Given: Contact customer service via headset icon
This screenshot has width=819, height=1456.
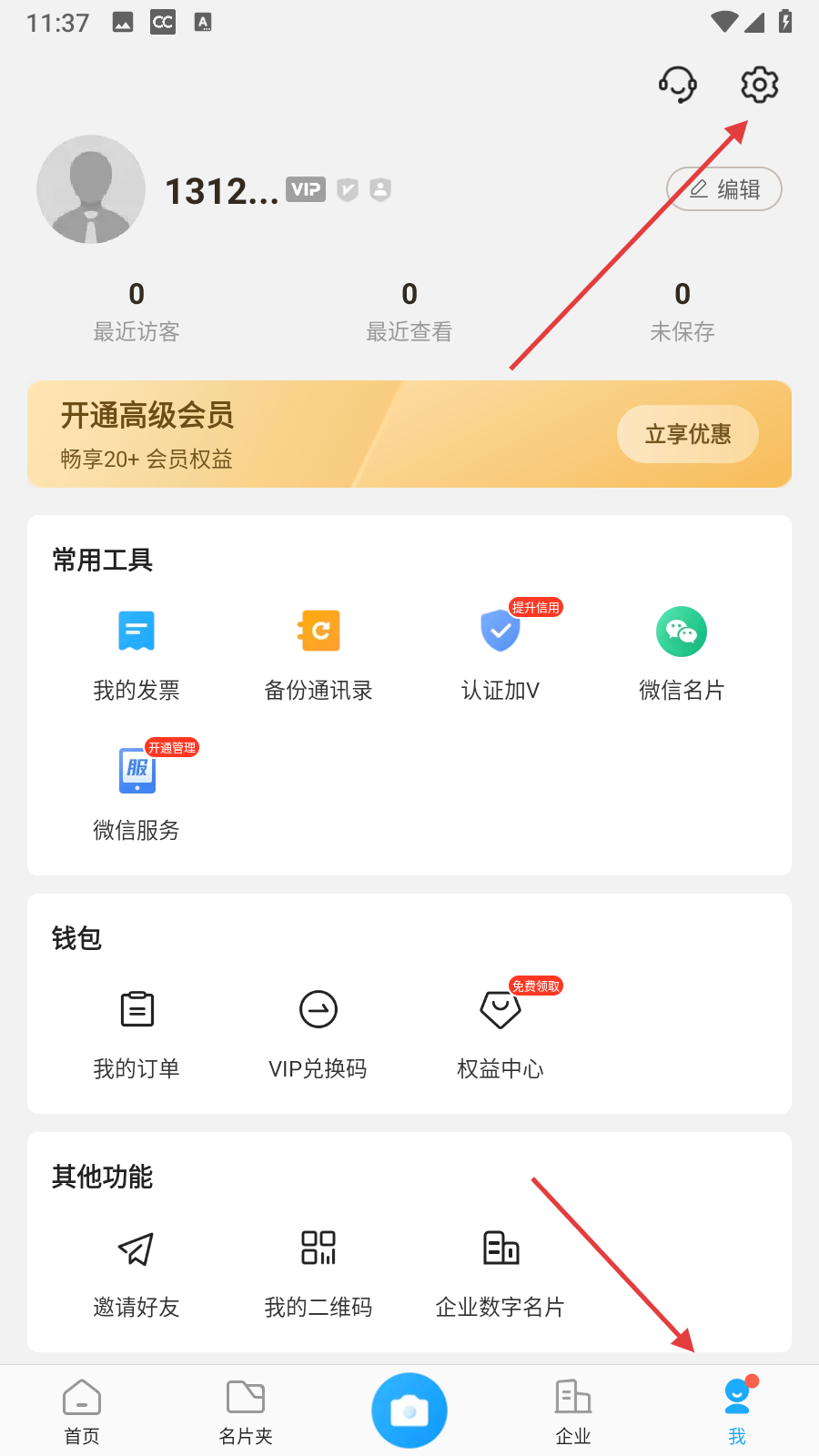Looking at the screenshot, I should (x=678, y=85).
